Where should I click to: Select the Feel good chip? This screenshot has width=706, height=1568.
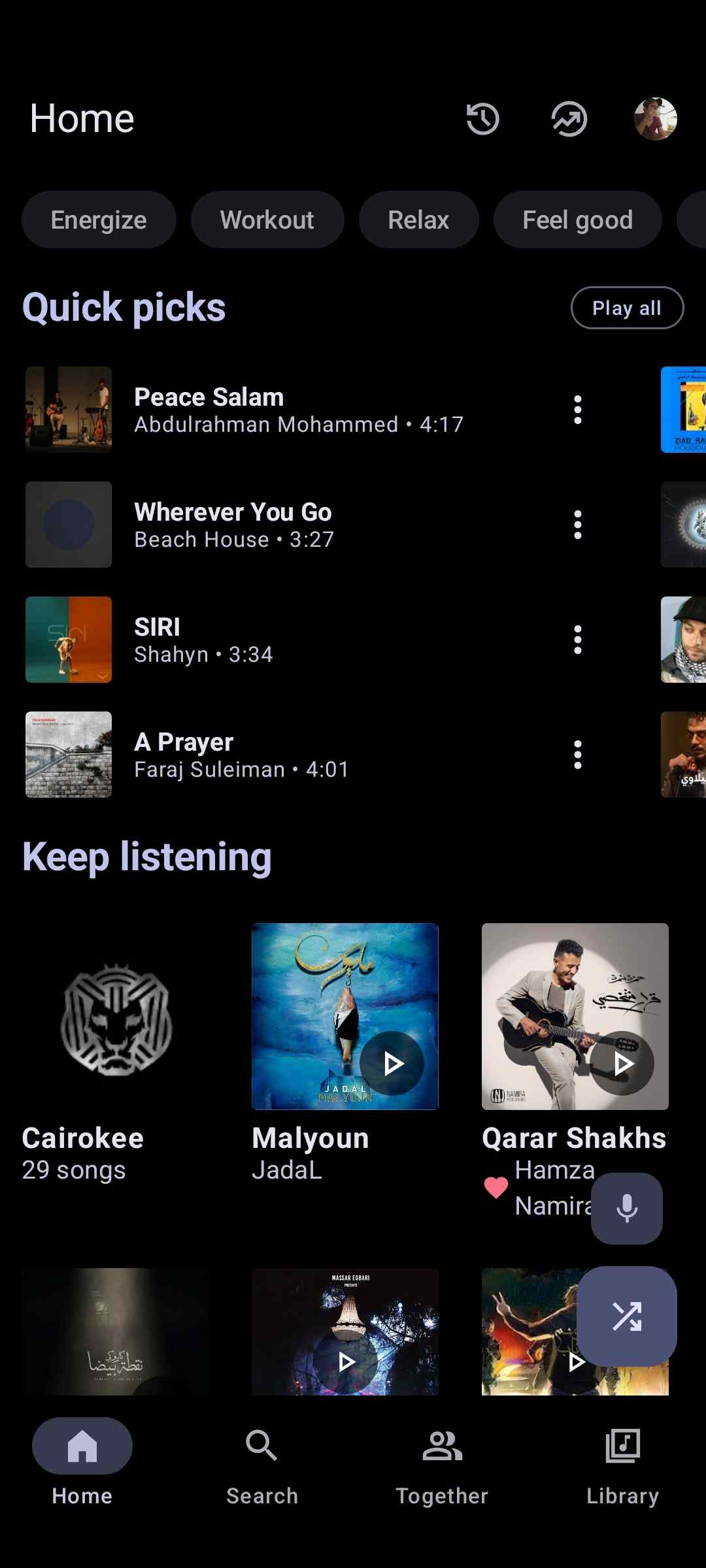click(577, 220)
